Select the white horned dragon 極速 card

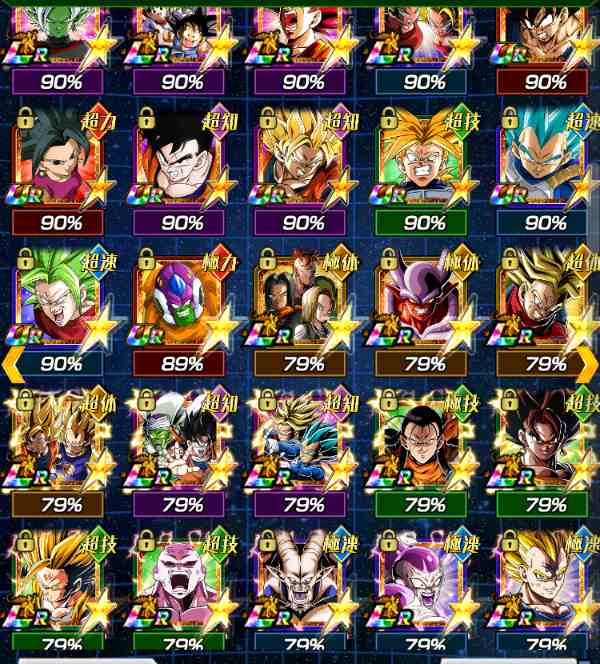tap(300, 580)
